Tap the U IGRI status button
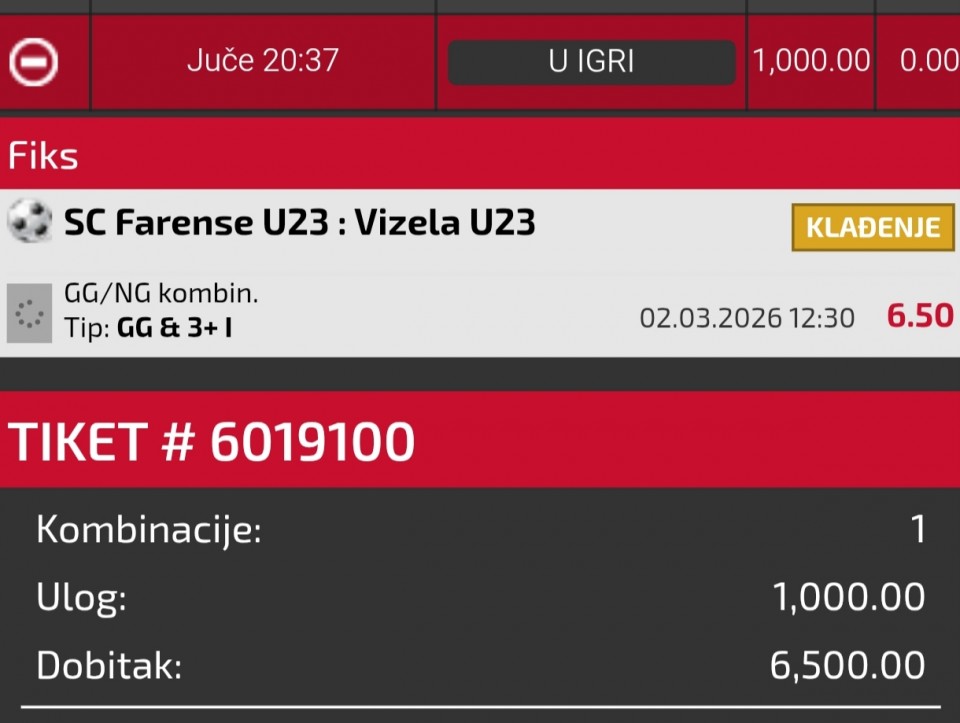This screenshot has height=723, width=960. pos(591,62)
